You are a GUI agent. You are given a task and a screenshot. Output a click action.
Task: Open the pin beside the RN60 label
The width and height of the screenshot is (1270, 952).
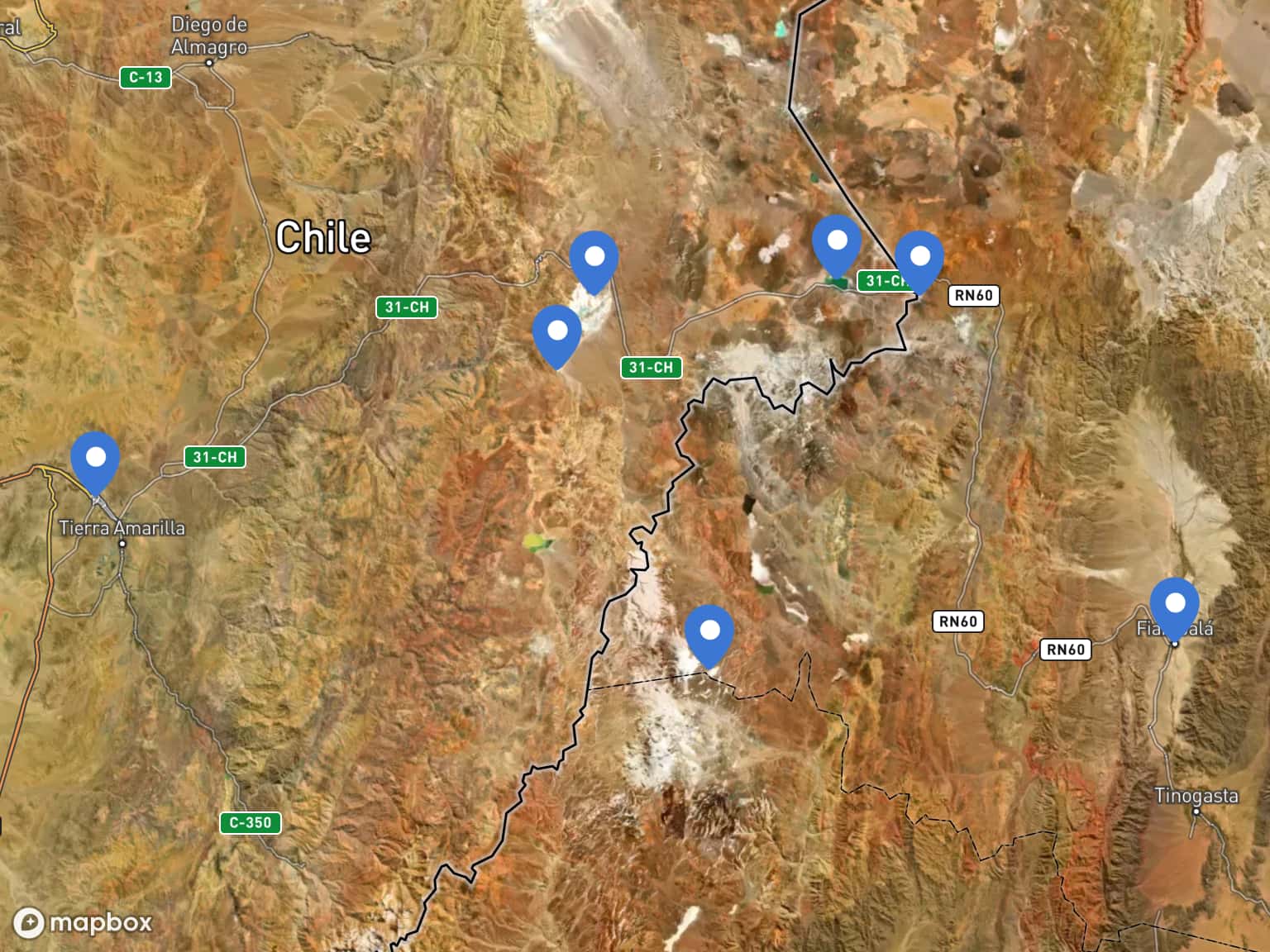(919, 259)
